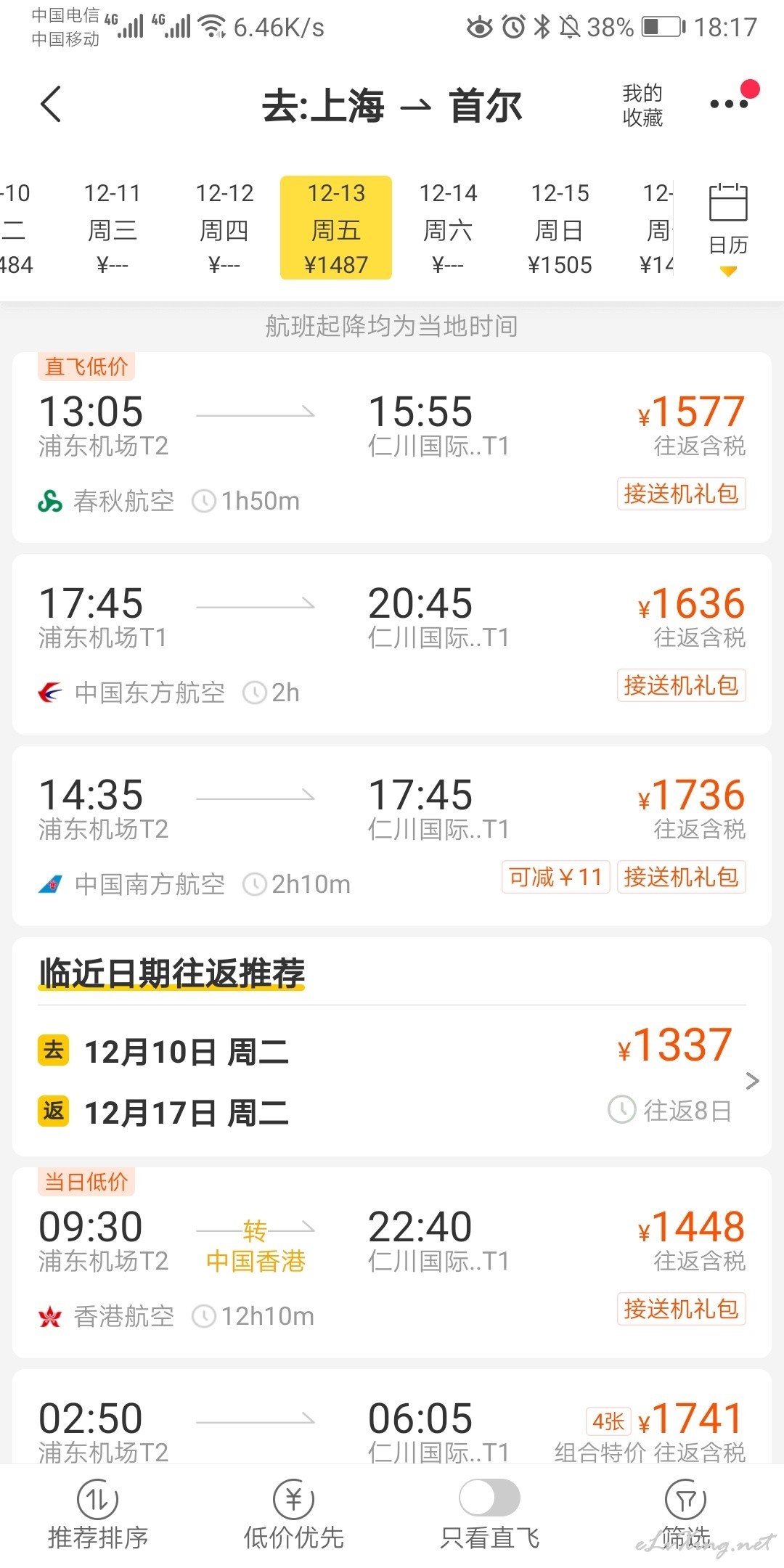Open the 日历 calendar picker
The width and height of the screenshot is (784, 1568).
[x=728, y=228]
